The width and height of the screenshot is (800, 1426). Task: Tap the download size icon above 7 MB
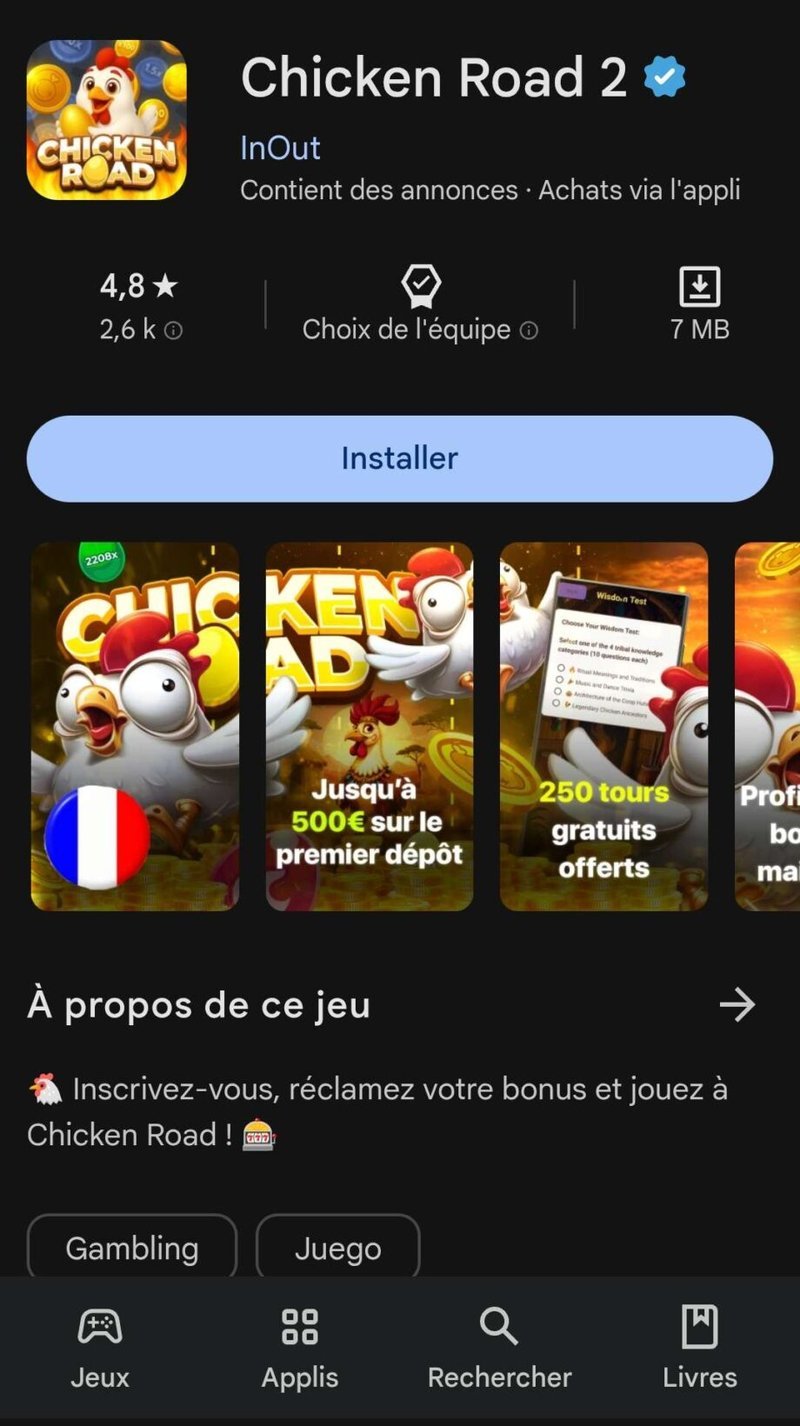click(699, 286)
